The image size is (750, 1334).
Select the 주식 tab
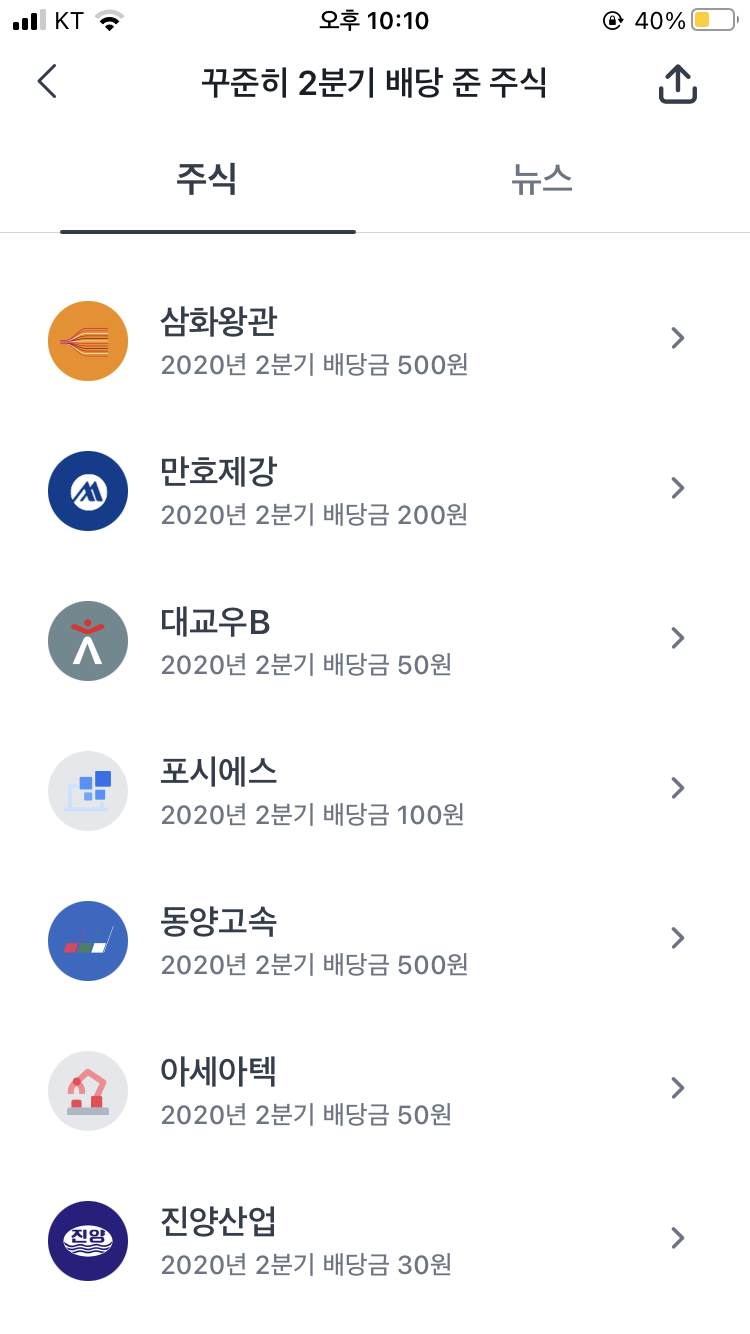(207, 181)
